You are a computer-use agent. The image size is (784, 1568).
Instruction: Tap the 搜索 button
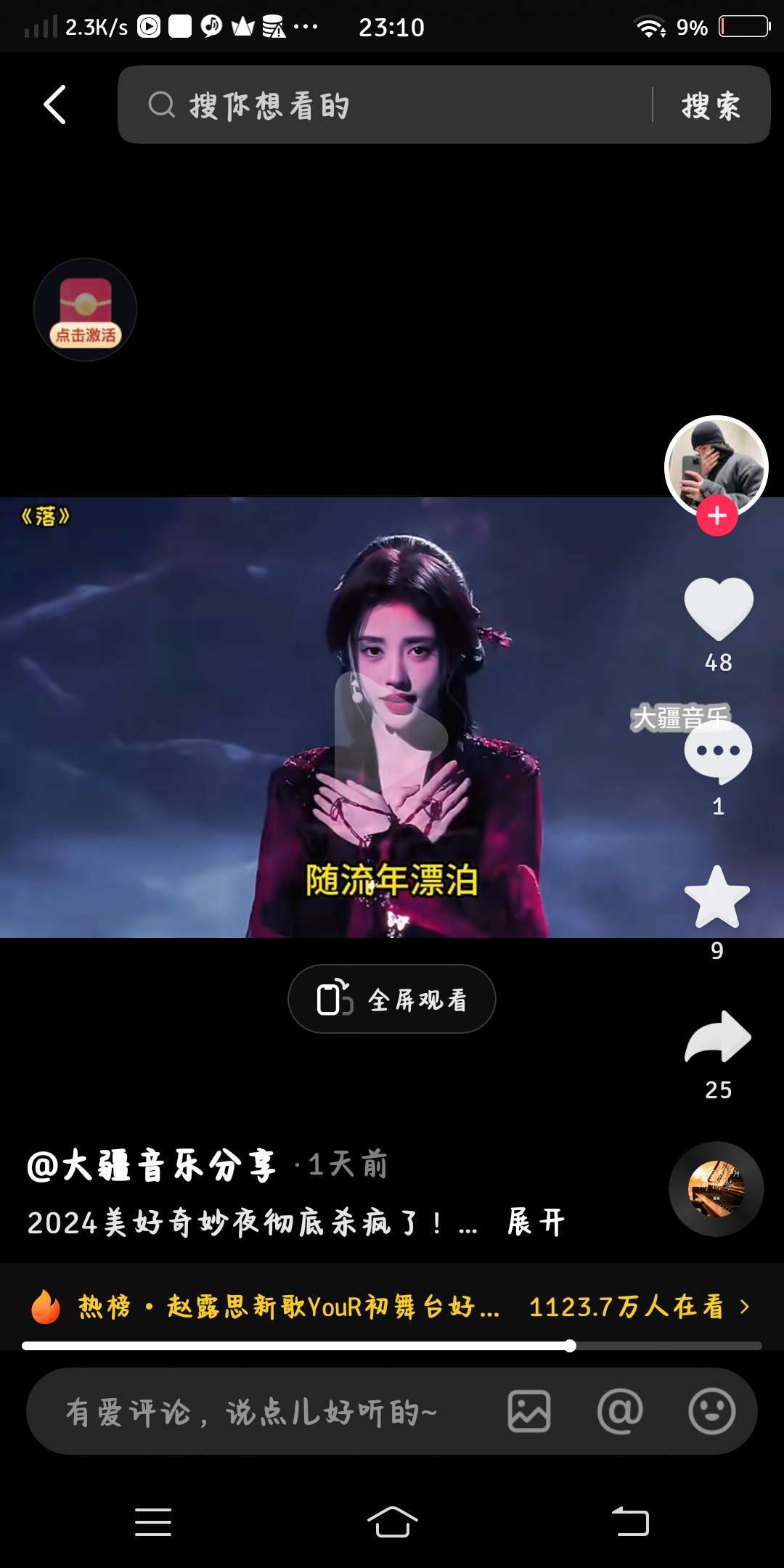click(711, 106)
